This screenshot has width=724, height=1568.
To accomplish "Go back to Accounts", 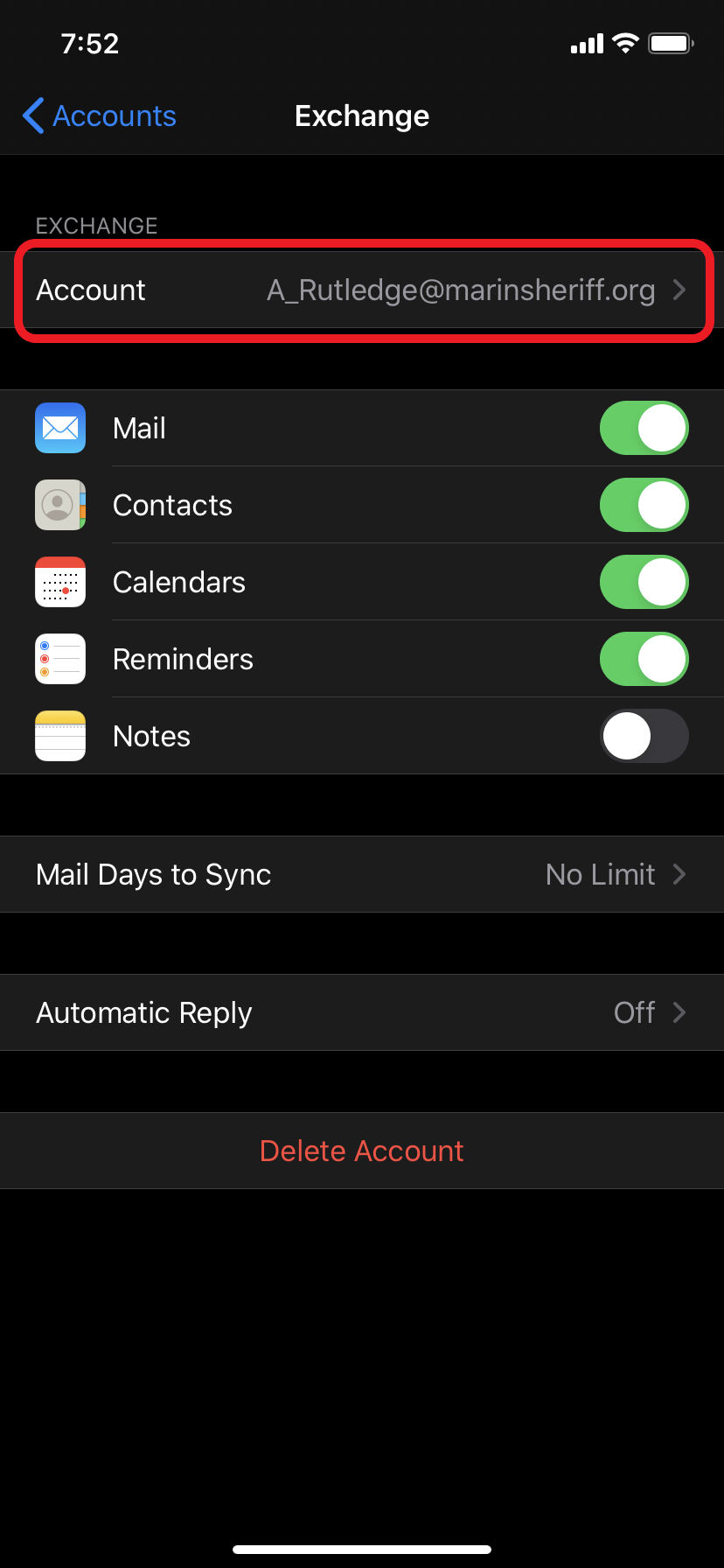I will tap(99, 115).
